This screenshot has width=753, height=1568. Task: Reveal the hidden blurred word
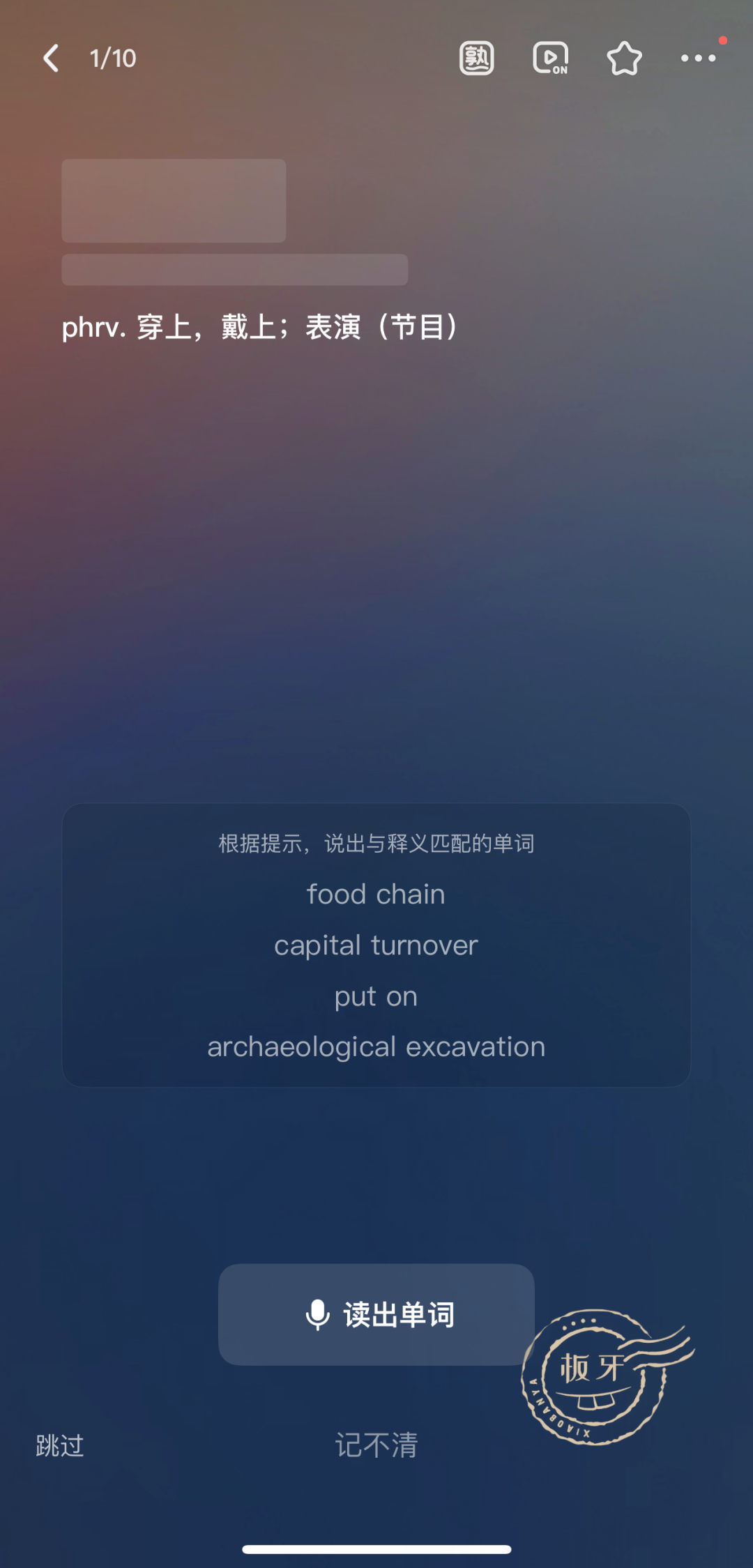coord(174,201)
